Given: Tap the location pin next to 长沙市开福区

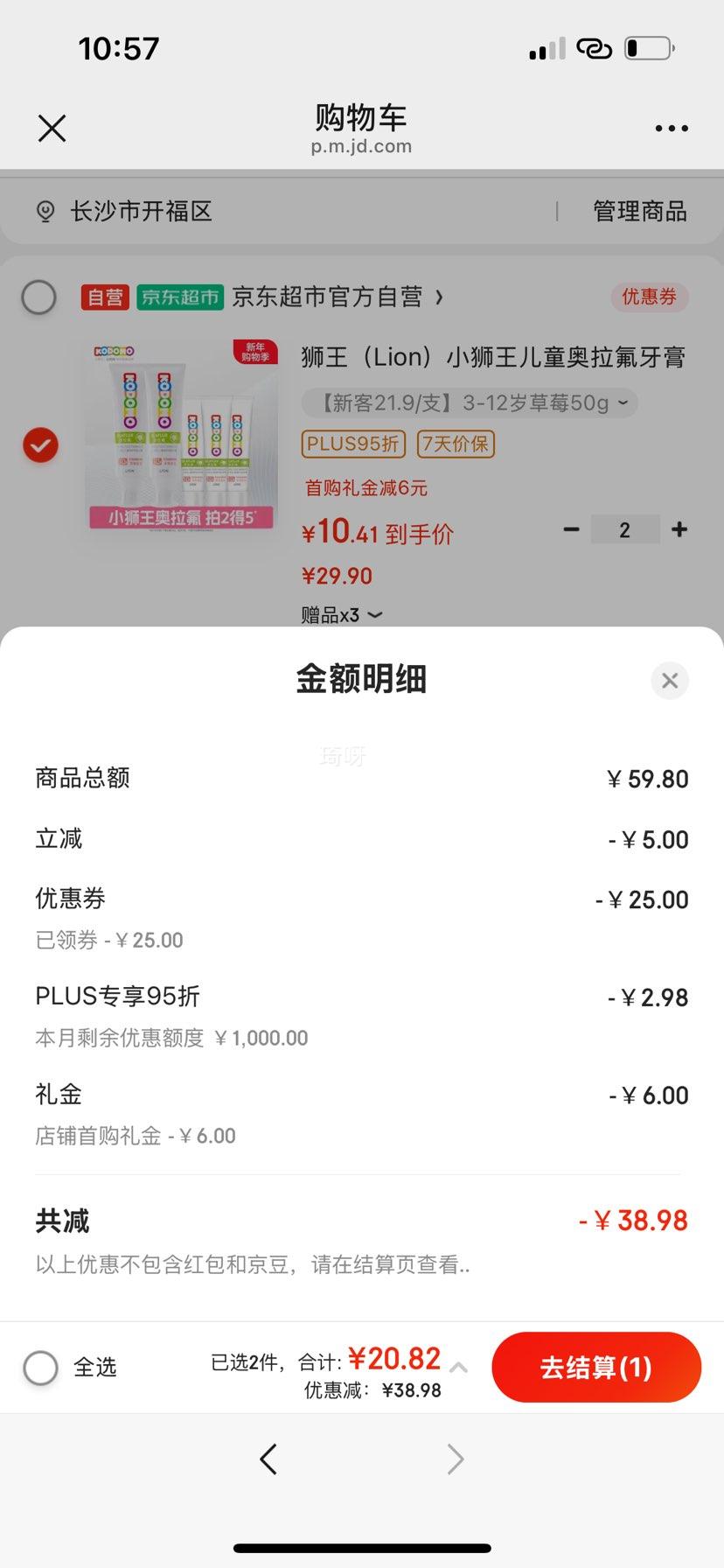Looking at the screenshot, I should (x=44, y=211).
